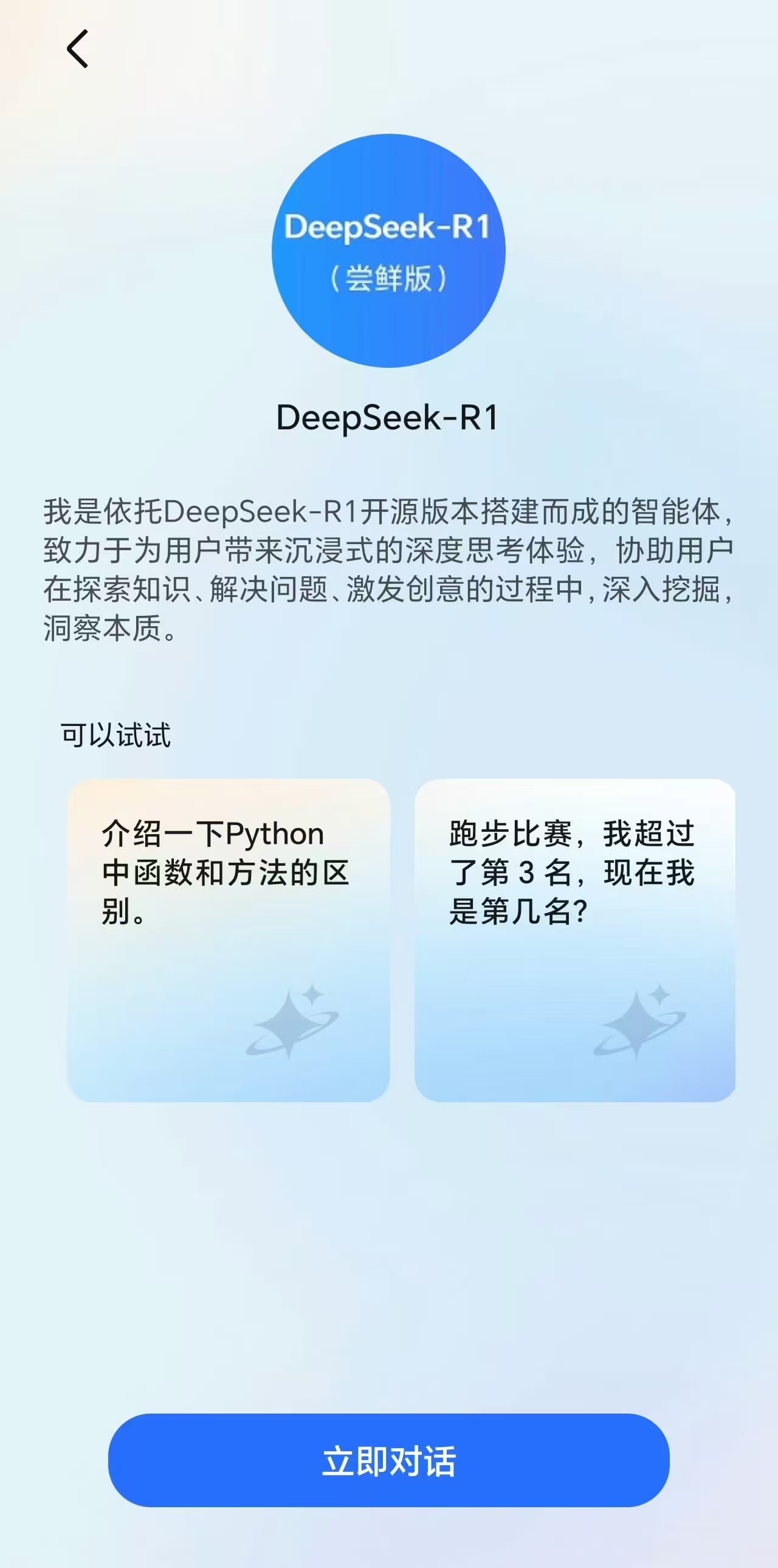The width and height of the screenshot is (778, 1568).
Task: Start chatting with the 立即对话 button
Action: coord(388,1460)
